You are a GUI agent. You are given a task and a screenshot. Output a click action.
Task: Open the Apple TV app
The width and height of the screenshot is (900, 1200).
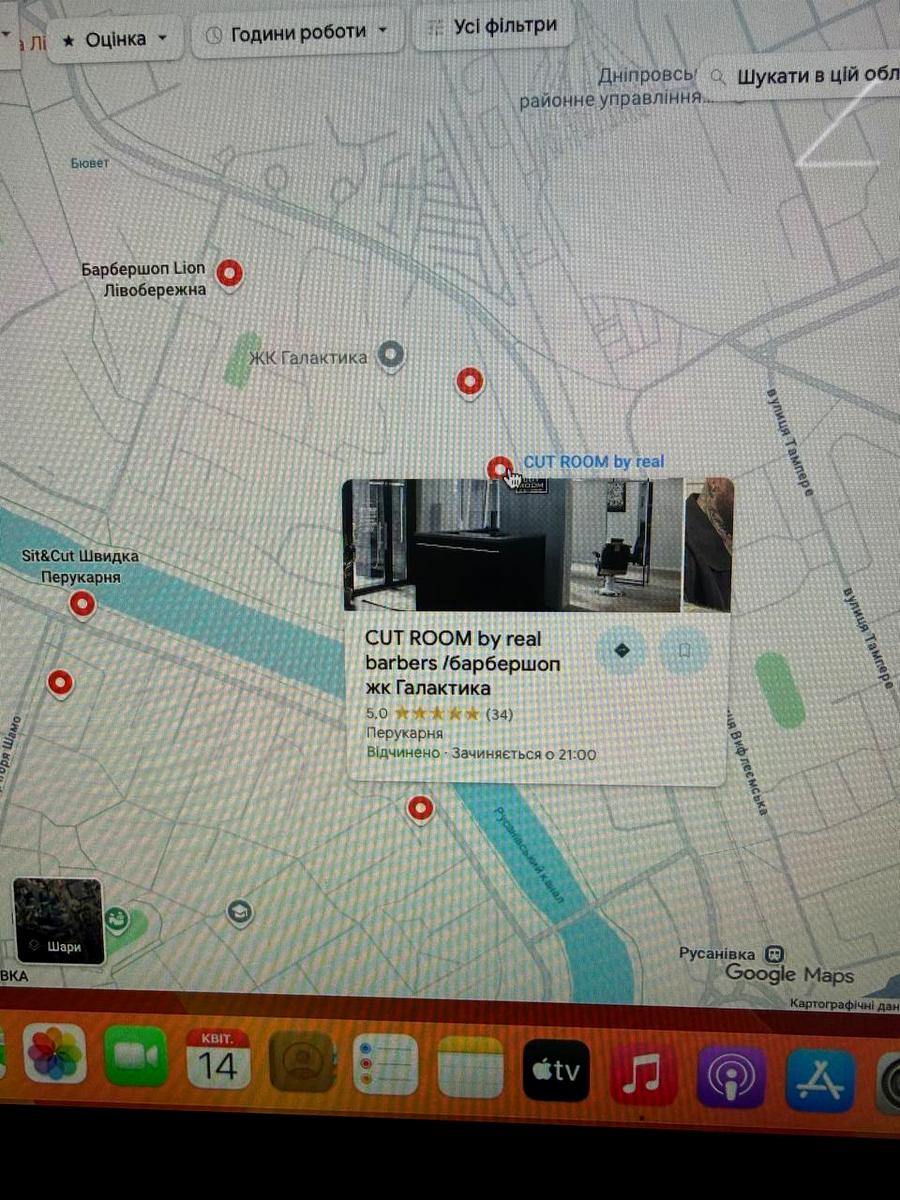pos(556,1071)
